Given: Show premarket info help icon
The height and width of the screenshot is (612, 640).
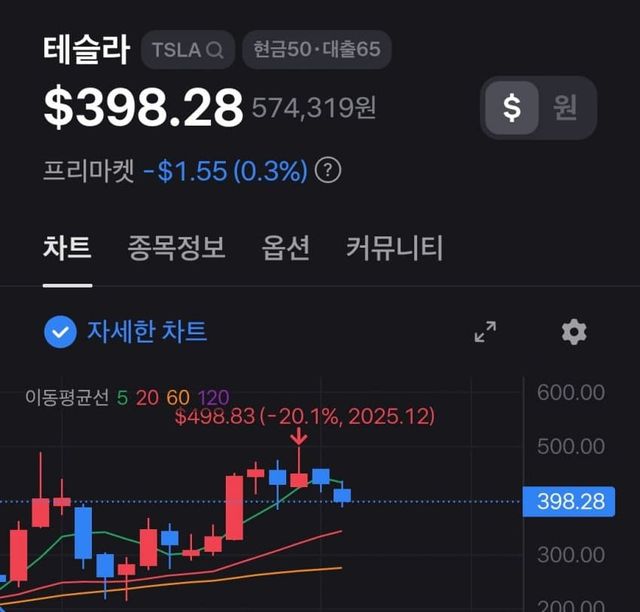Looking at the screenshot, I should tap(328, 171).
